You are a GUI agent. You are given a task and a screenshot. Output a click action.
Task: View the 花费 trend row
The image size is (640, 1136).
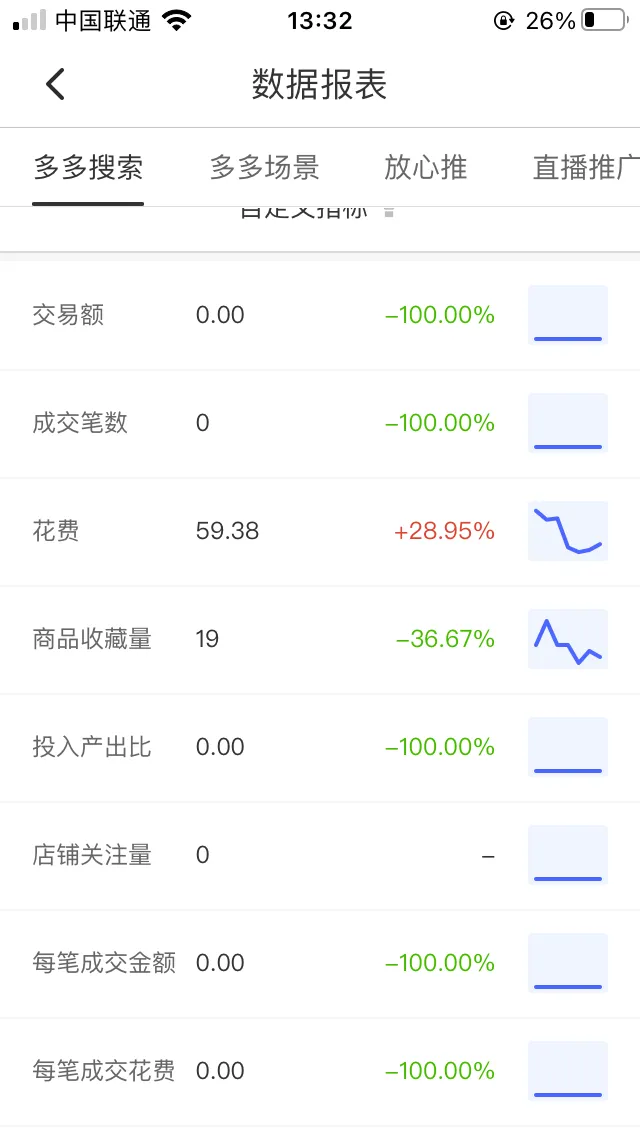click(320, 531)
